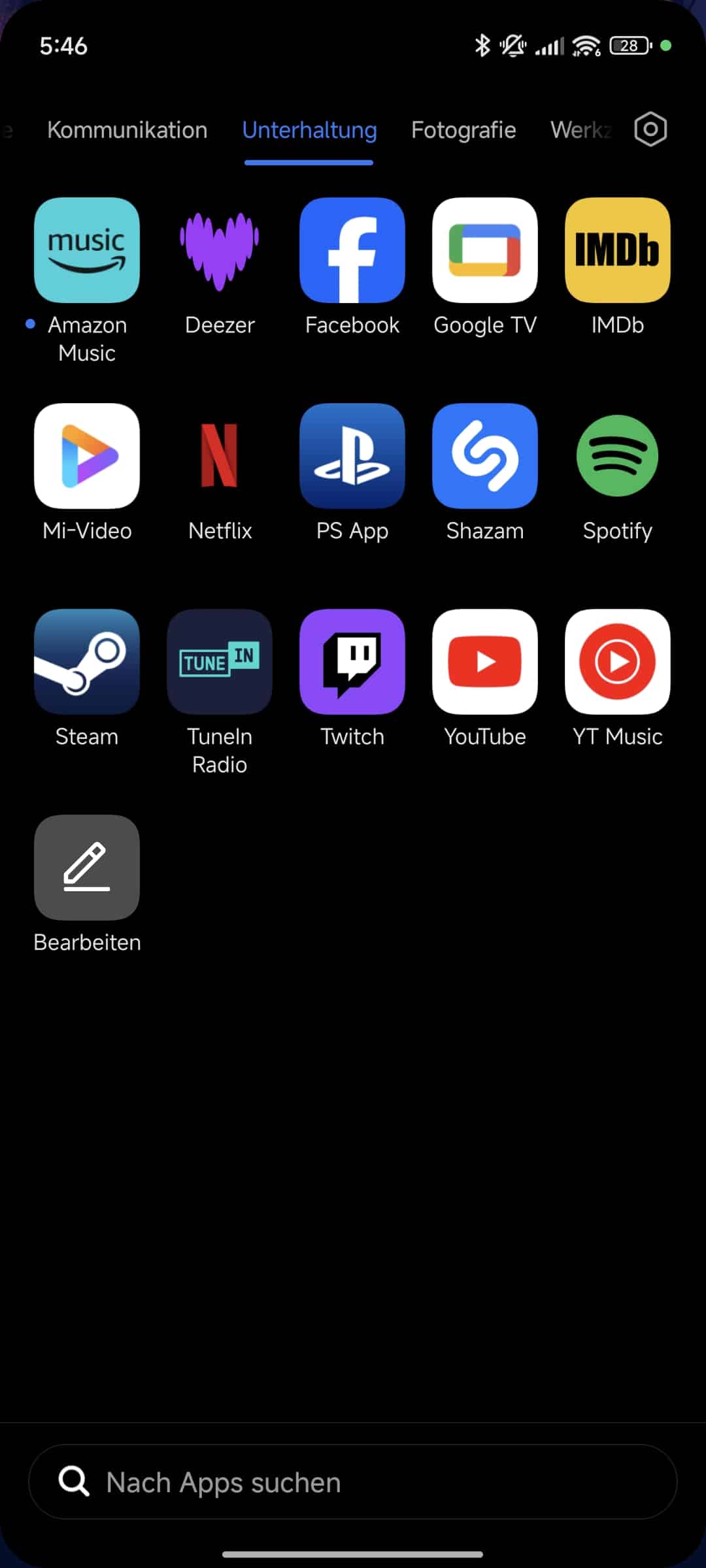Viewport: 706px width, 1568px height.
Task: Launch Facebook
Action: (x=352, y=250)
